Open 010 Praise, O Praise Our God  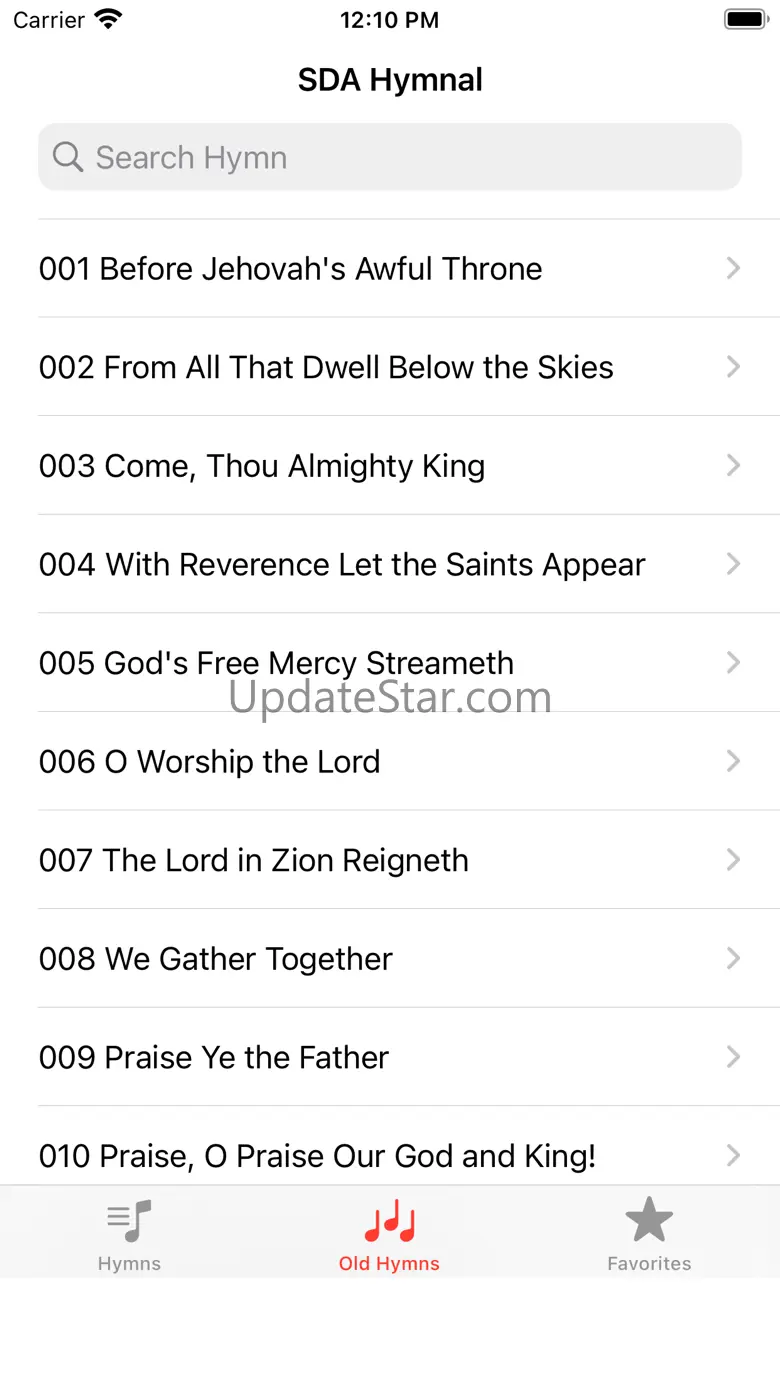coord(390,1154)
